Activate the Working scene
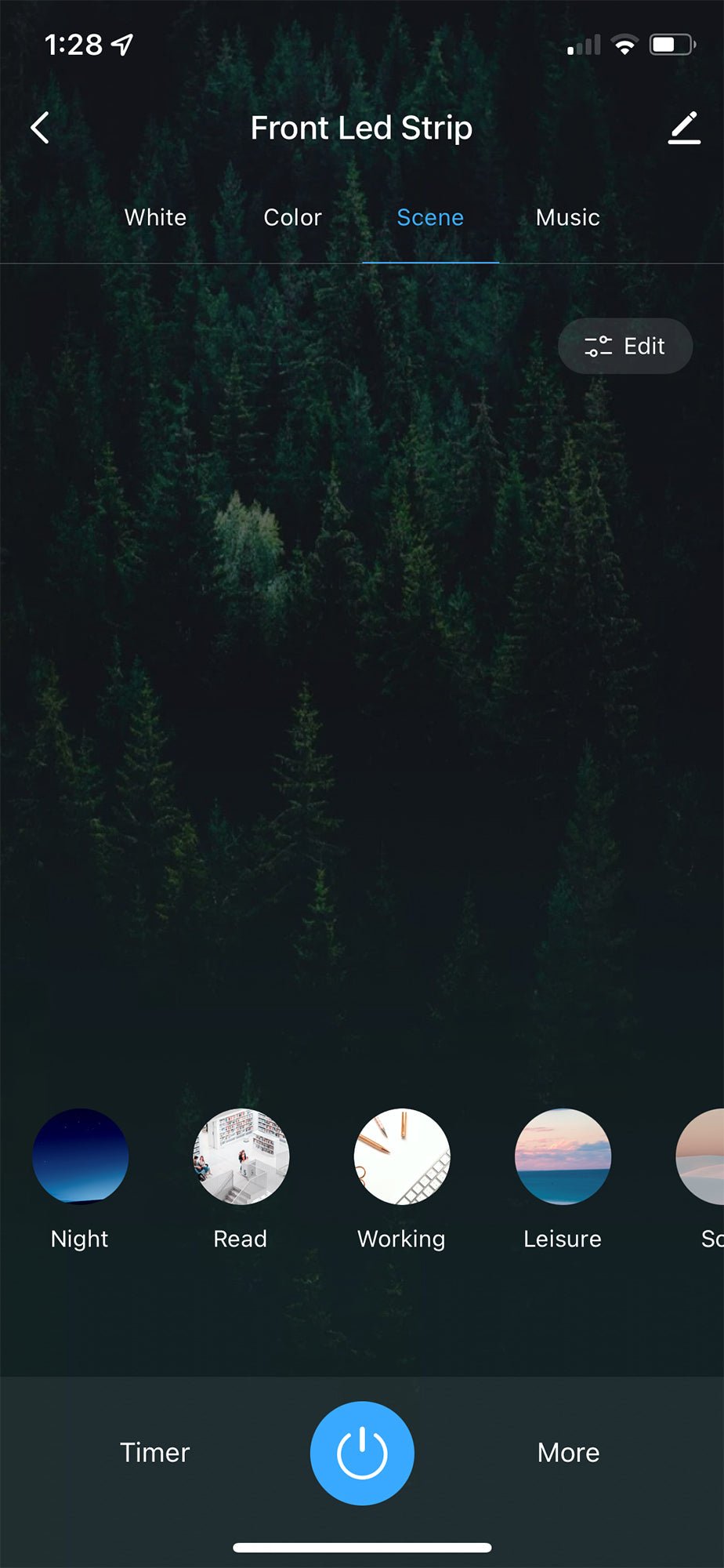Image resolution: width=724 pixels, height=1568 pixels. click(x=401, y=1156)
